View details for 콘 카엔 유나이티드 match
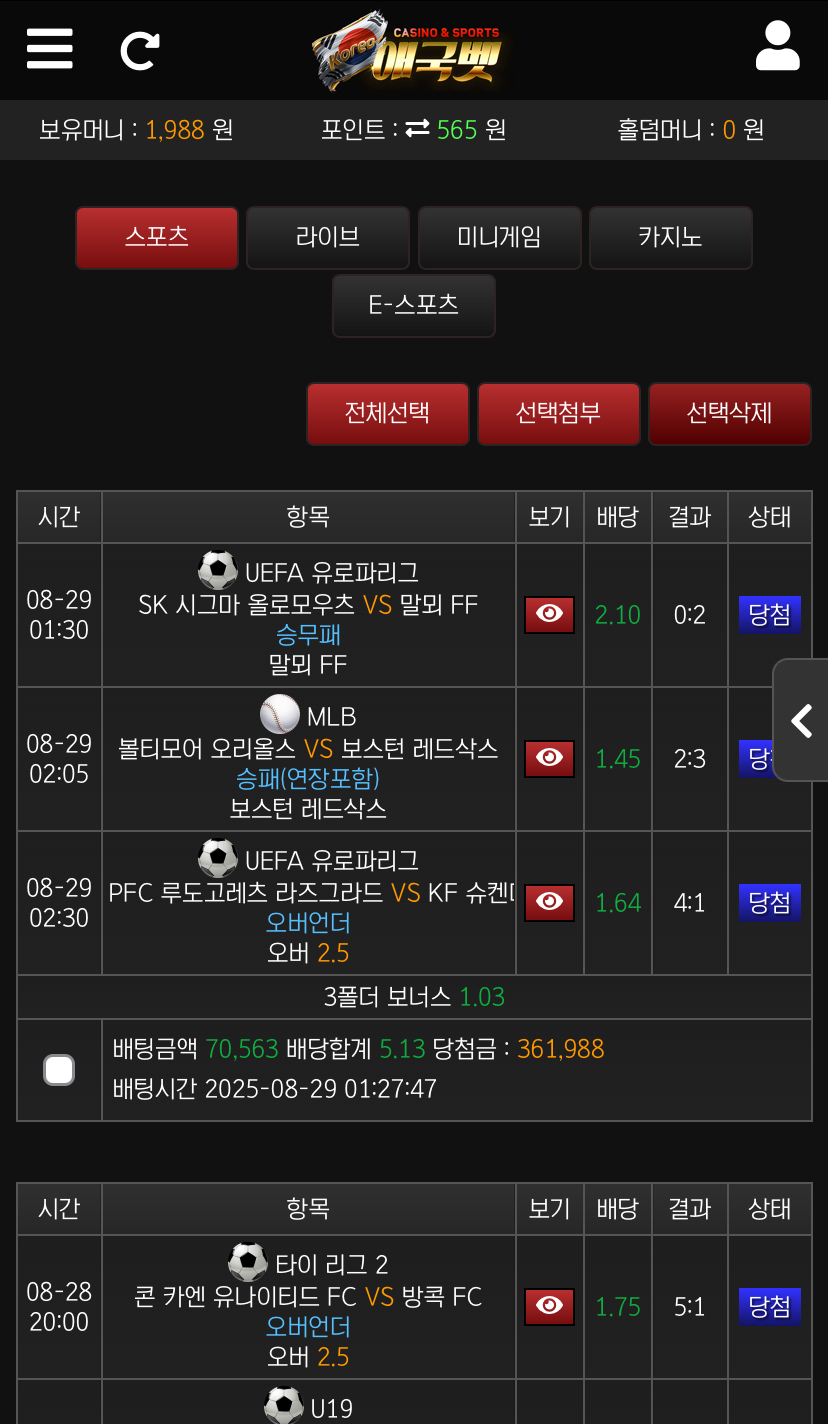Image resolution: width=828 pixels, height=1424 pixels. [x=549, y=1307]
